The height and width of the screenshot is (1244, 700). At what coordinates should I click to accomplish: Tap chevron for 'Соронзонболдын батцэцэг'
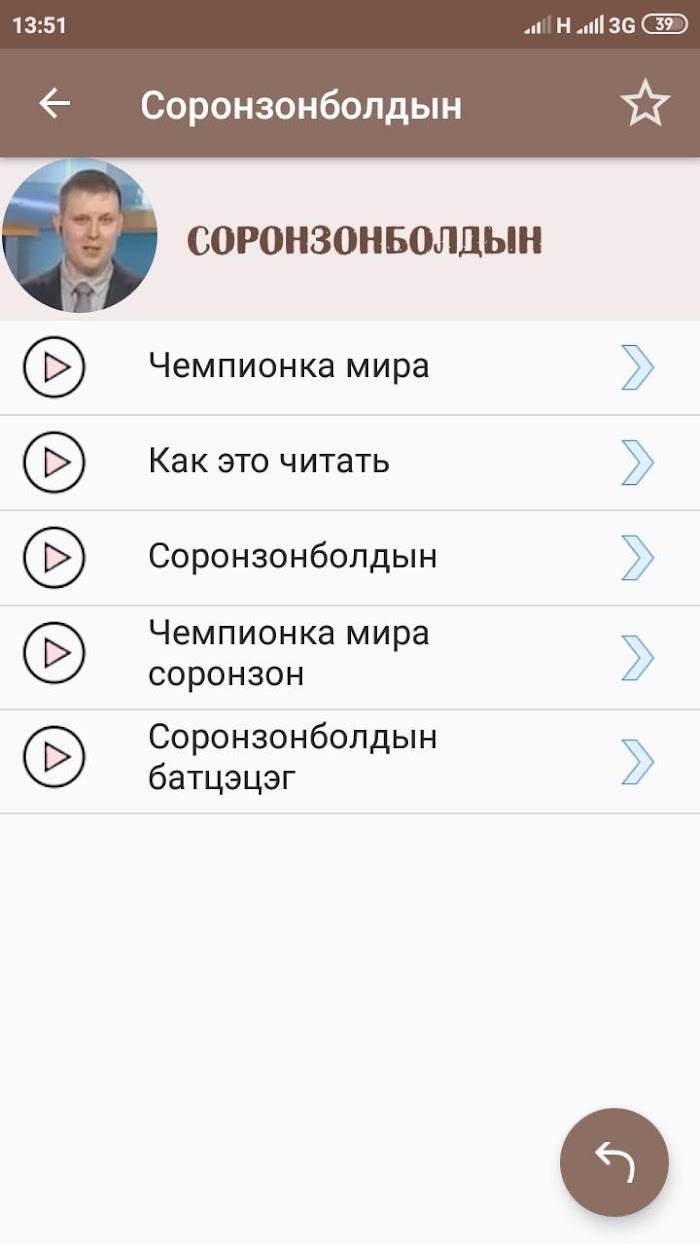[637, 761]
